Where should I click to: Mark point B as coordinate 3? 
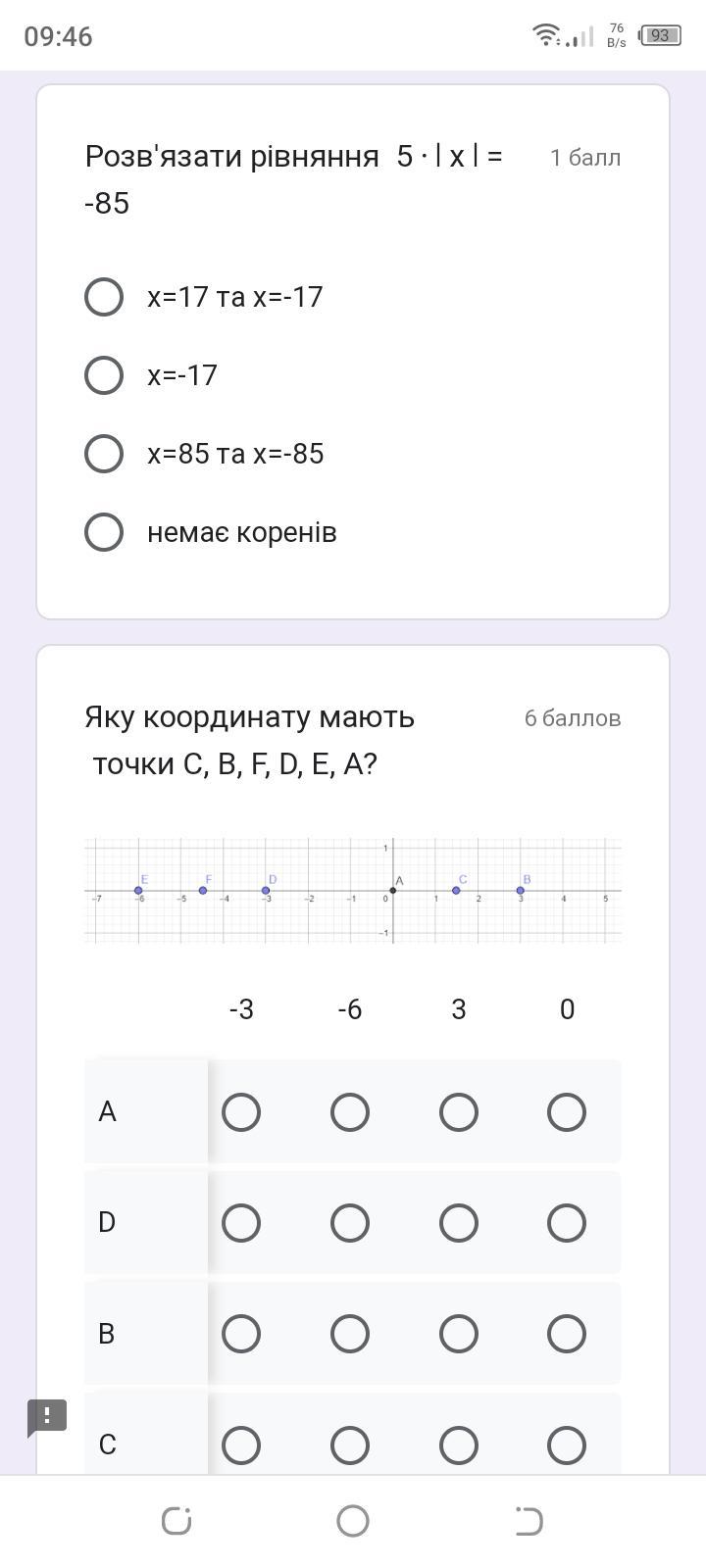tap(459, 1334)
